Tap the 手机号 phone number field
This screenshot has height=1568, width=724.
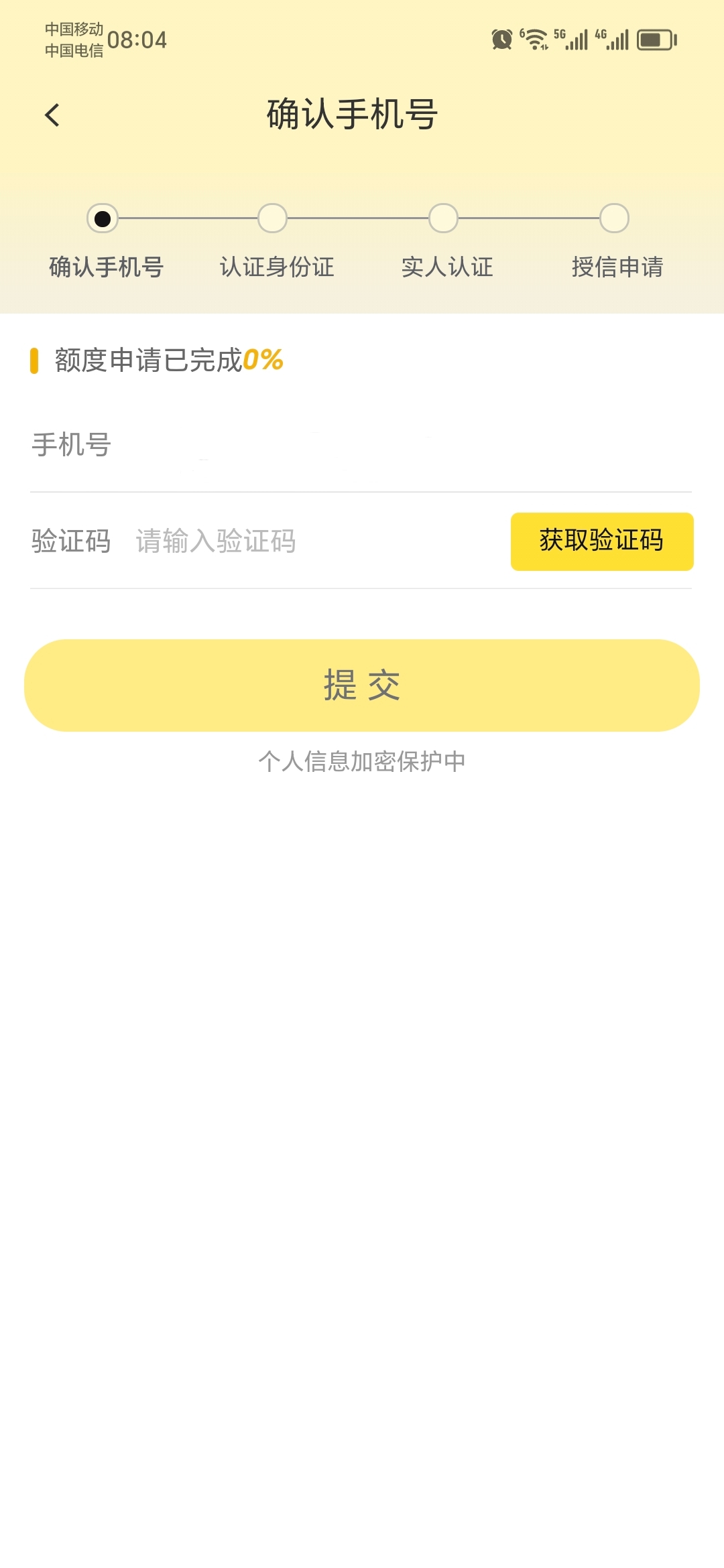[x=361, y=445]
